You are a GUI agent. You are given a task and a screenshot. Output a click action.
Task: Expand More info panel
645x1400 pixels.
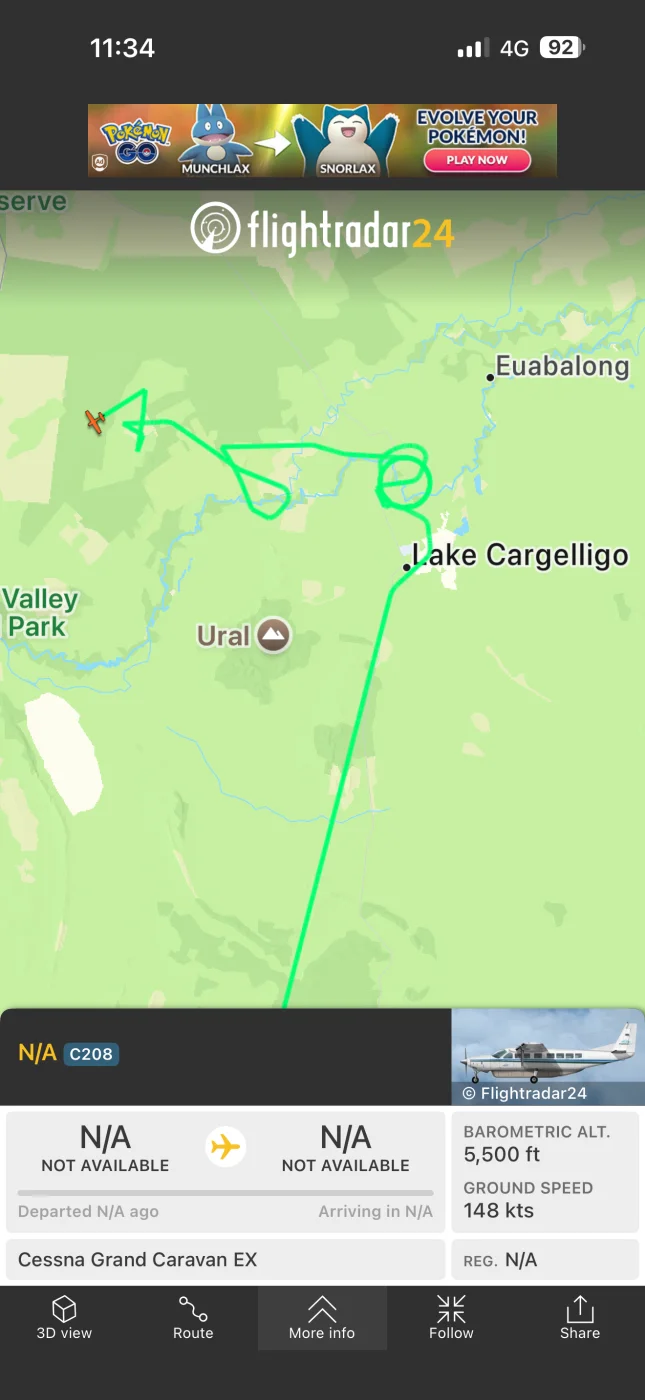coord(322,1317)
